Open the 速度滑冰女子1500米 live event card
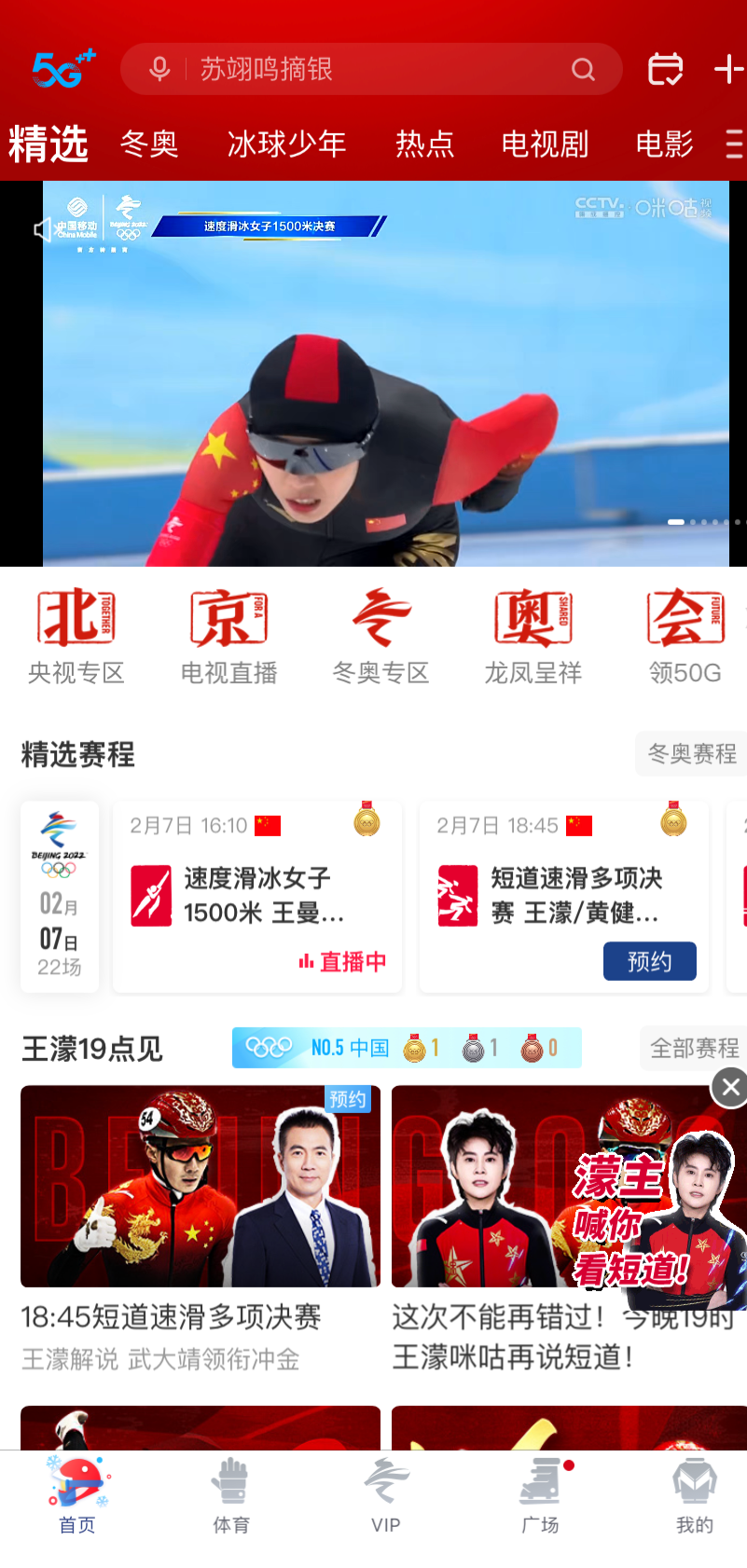 pyautogui.click(x=257, y=897)
